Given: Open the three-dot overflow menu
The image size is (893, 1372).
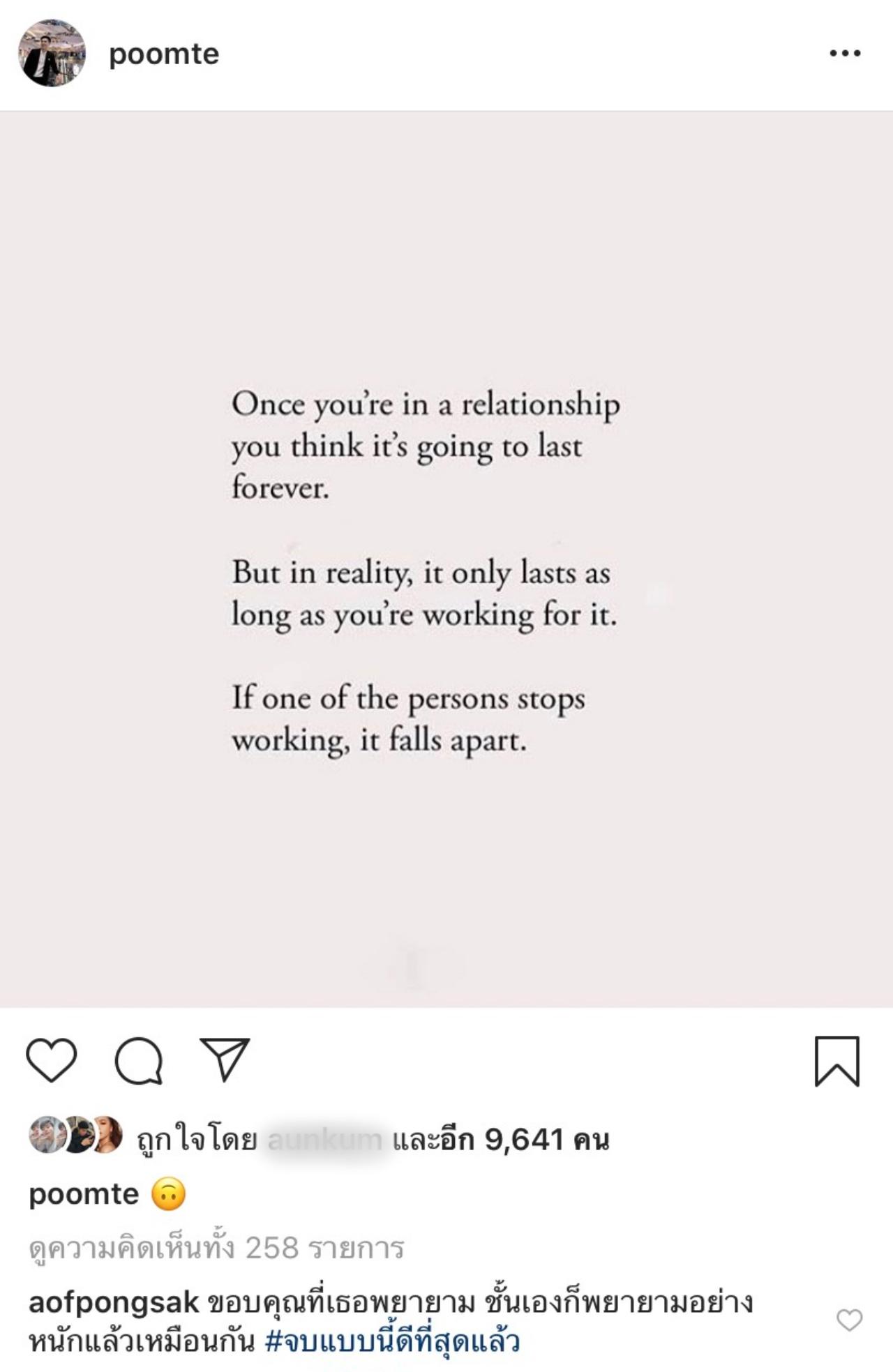Looking at the screenshot, I should [x=845, y=54].
